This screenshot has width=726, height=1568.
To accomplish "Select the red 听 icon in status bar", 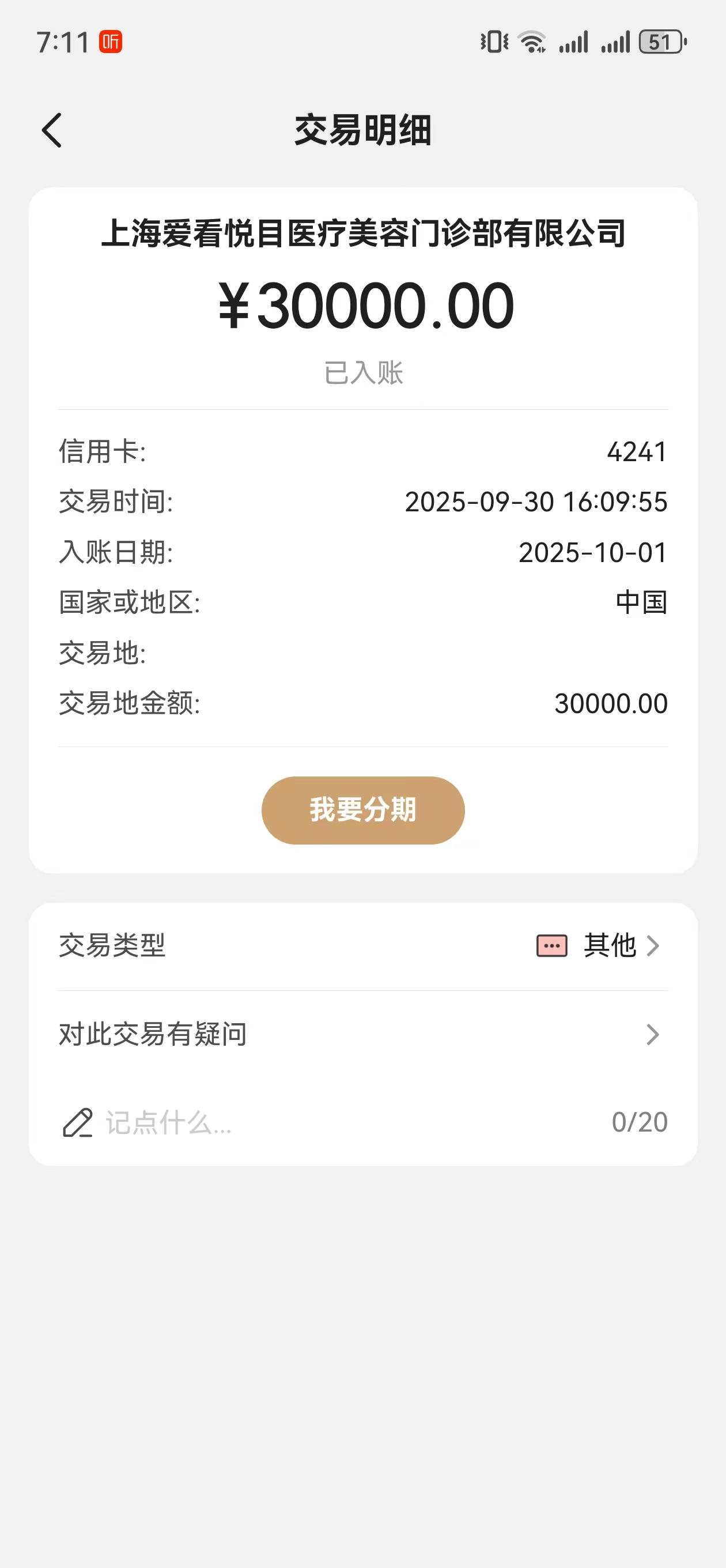I will pos(109,42).
